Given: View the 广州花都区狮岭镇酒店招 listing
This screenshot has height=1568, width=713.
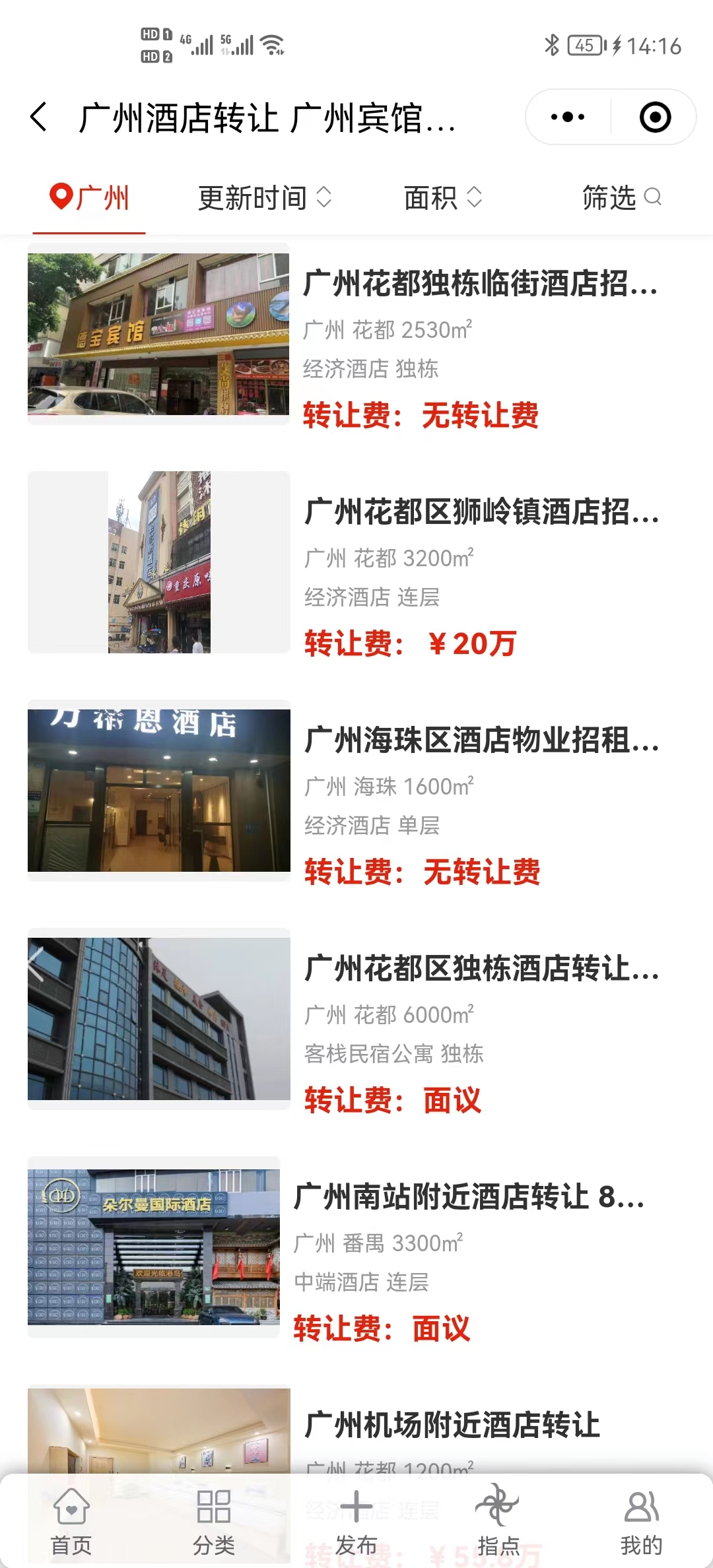Looking at the screenshot, I should click(481, 512).
